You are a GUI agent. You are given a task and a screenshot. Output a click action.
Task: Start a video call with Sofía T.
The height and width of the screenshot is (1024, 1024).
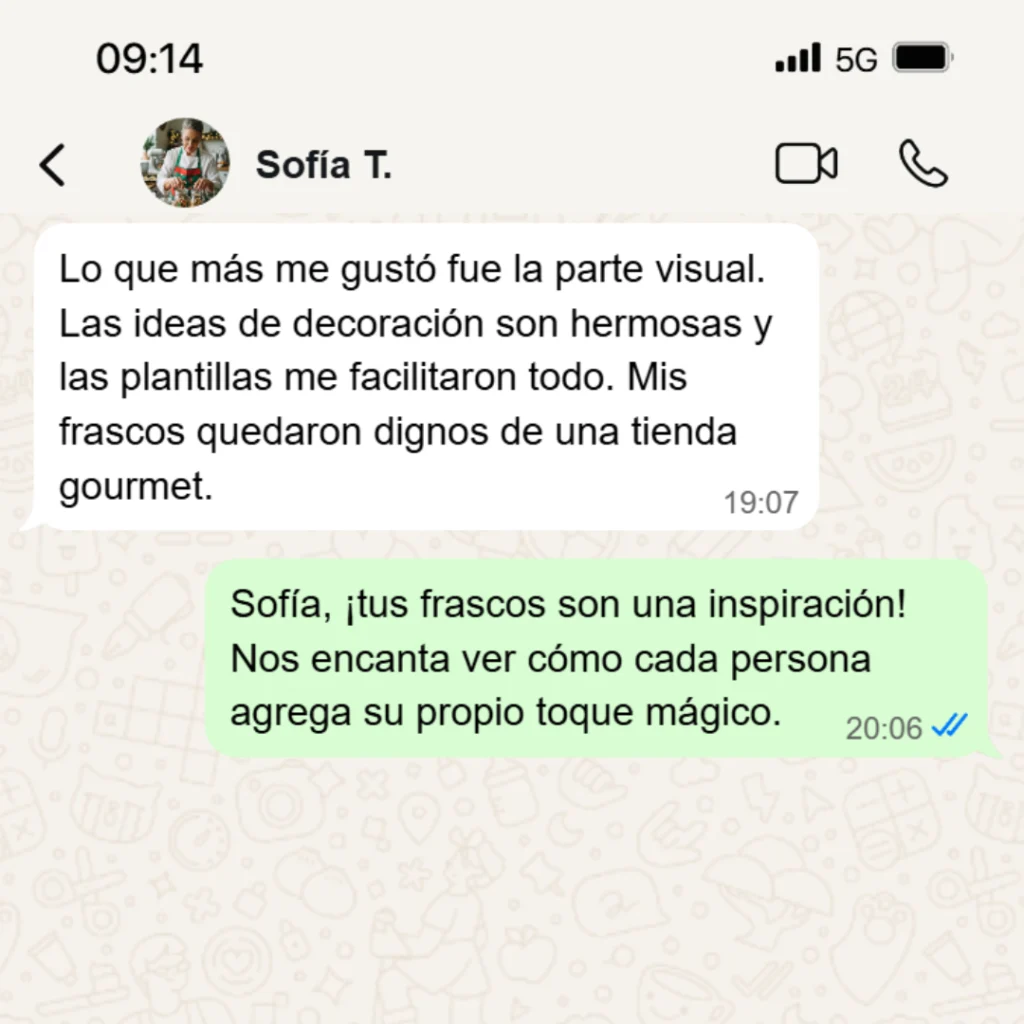(x=806, y=164)
